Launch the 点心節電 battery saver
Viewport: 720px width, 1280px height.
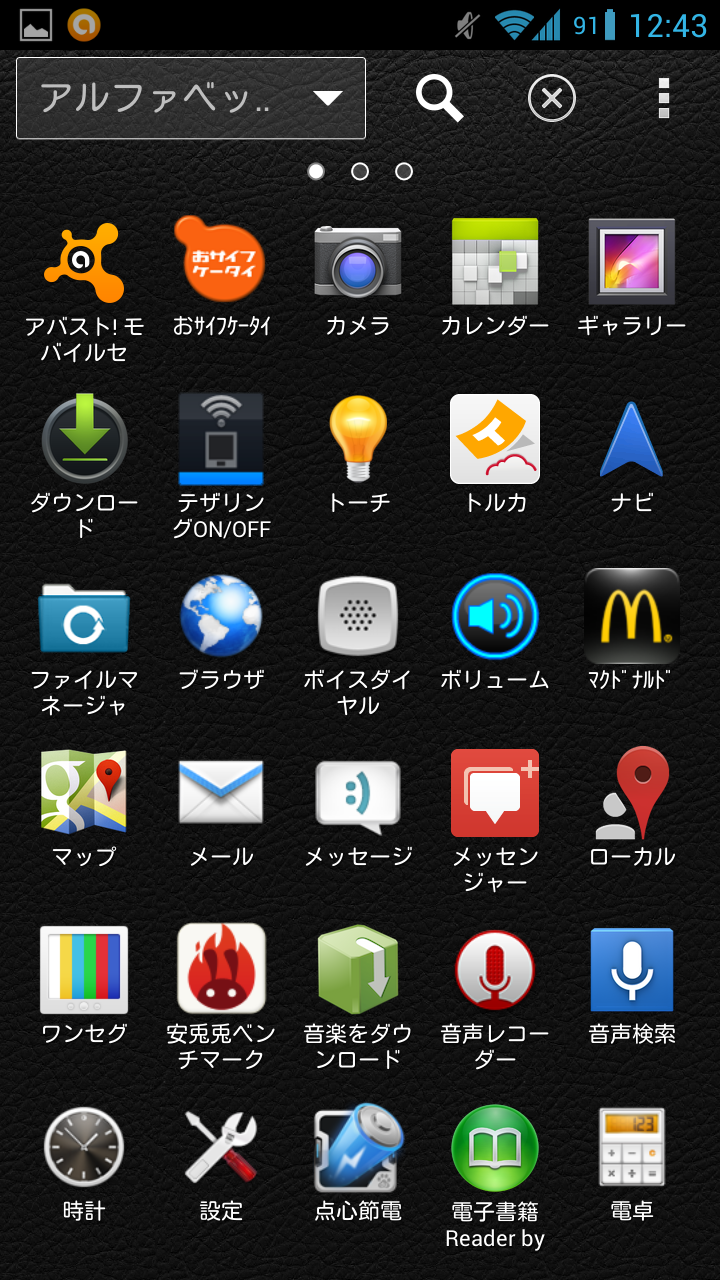(x=357, y=1145)
